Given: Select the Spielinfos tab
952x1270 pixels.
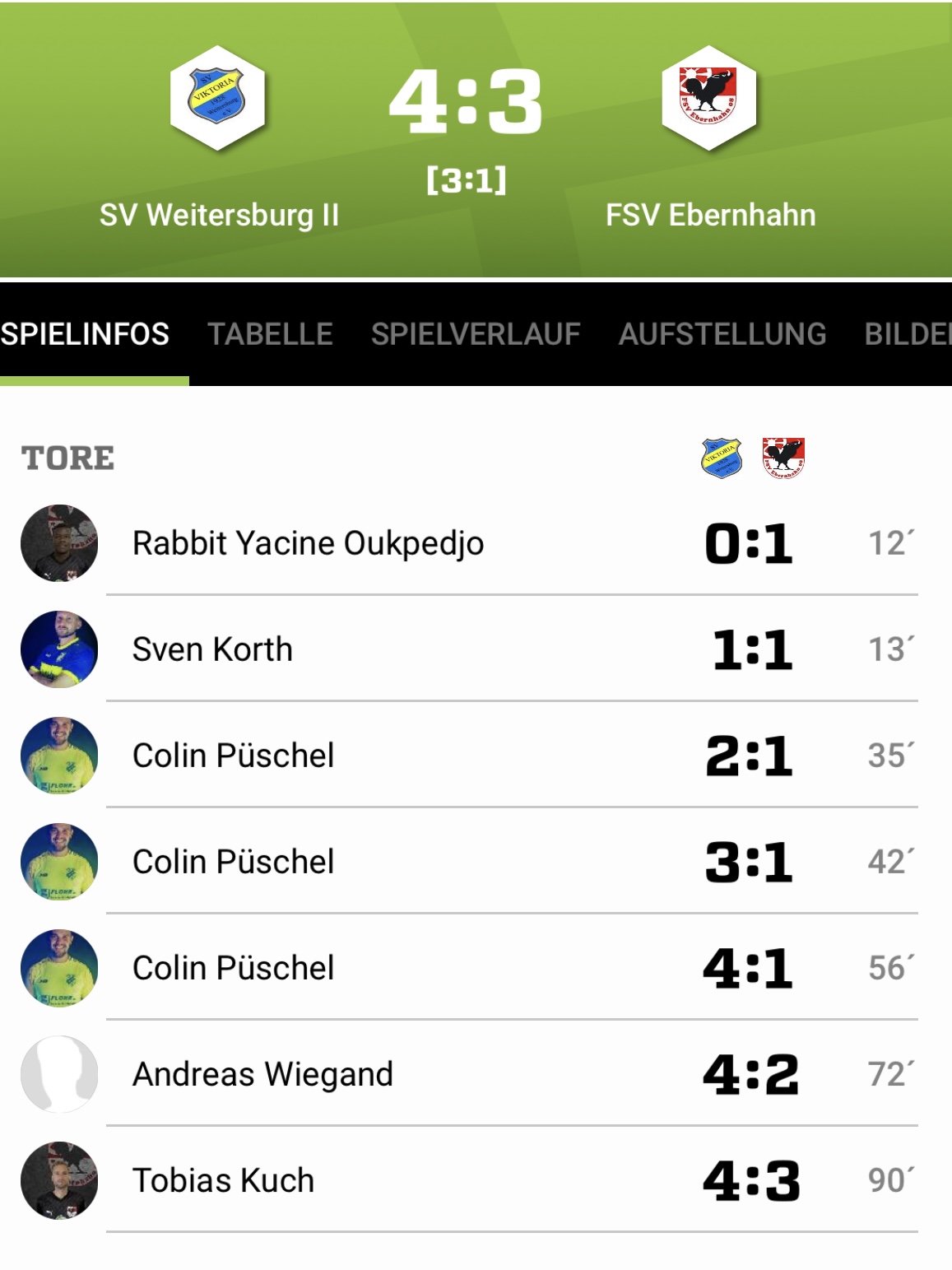Looking at the screenshot, I should click(x=85, y=334).
